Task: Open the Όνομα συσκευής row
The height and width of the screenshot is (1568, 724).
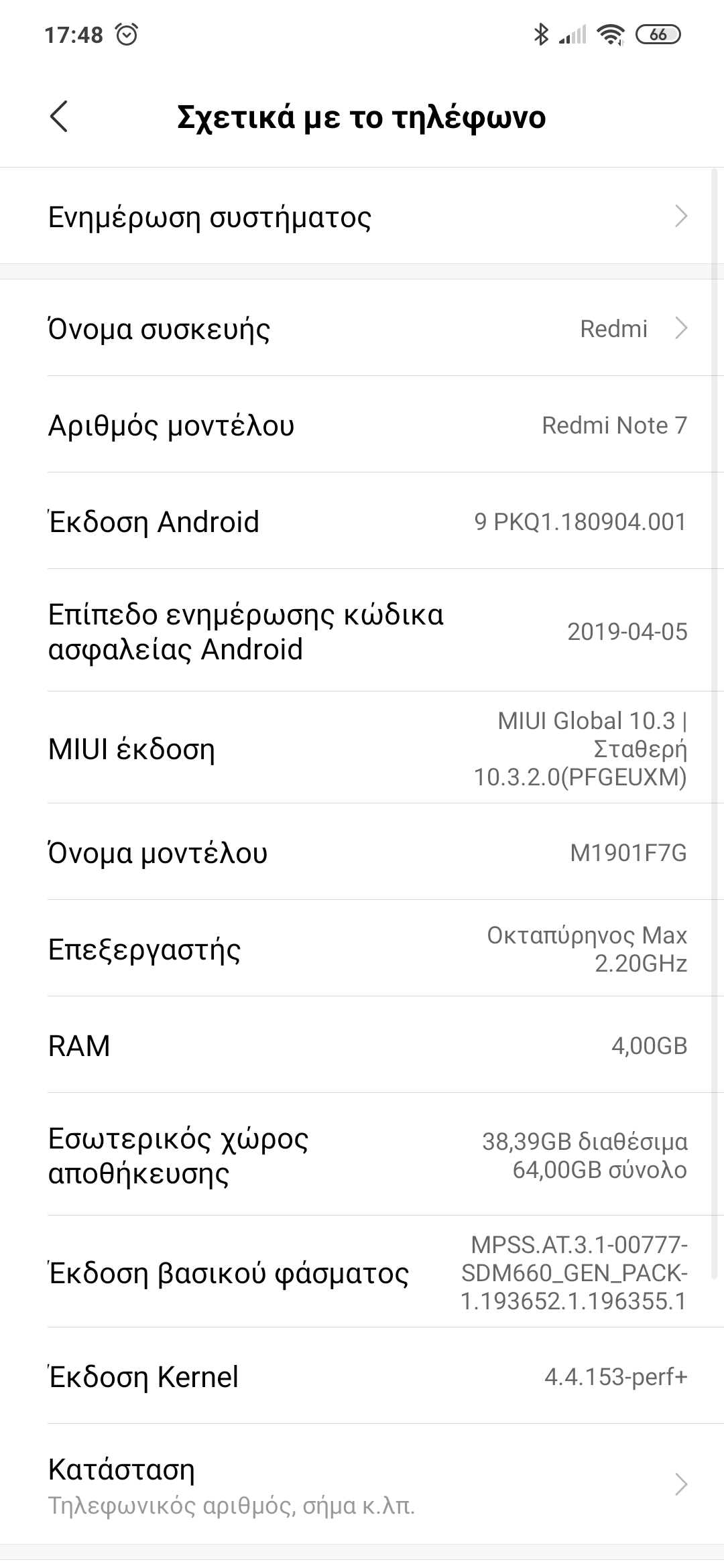Action: [x=362, y=328]
